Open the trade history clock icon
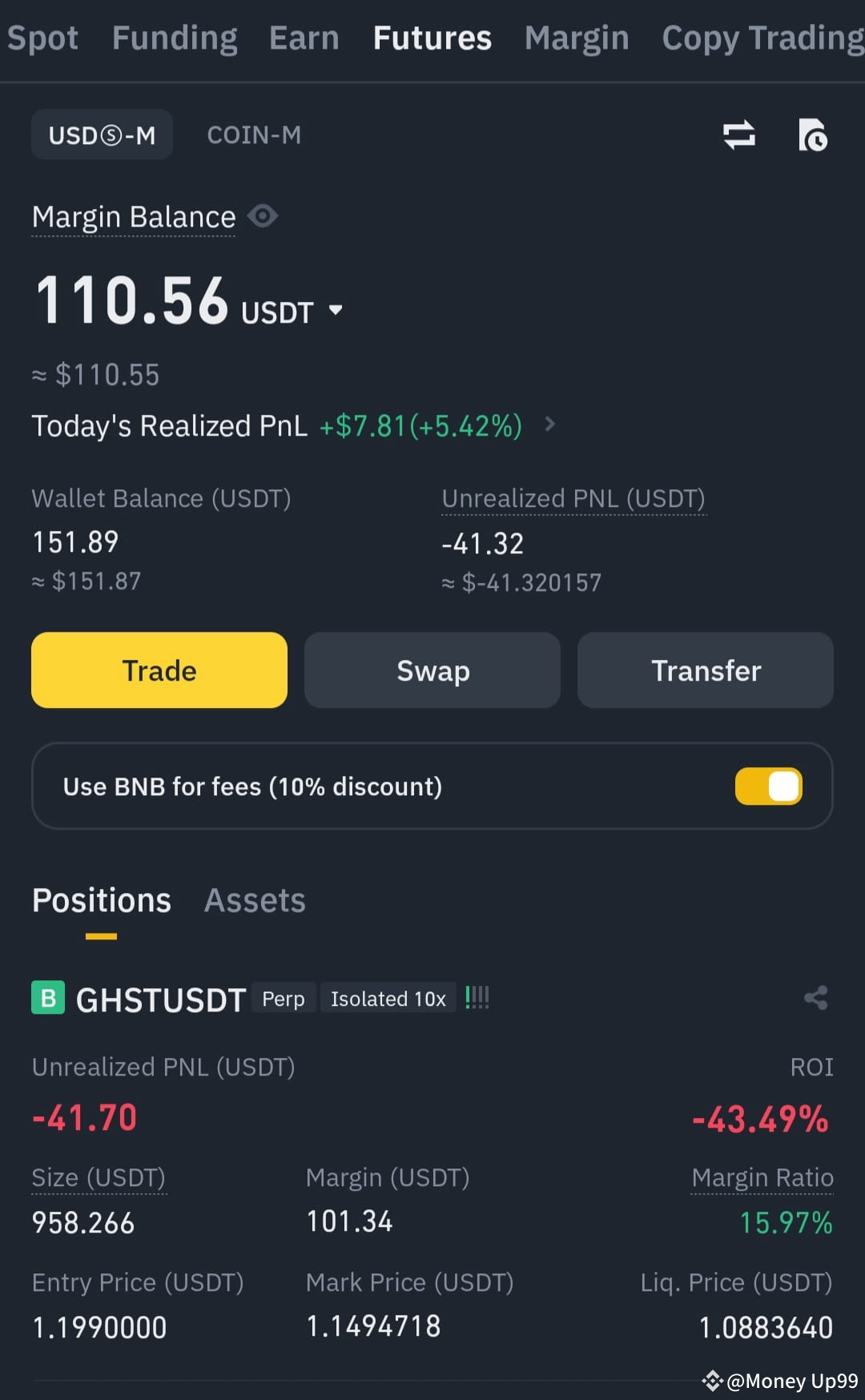 [x=813, y=135]
